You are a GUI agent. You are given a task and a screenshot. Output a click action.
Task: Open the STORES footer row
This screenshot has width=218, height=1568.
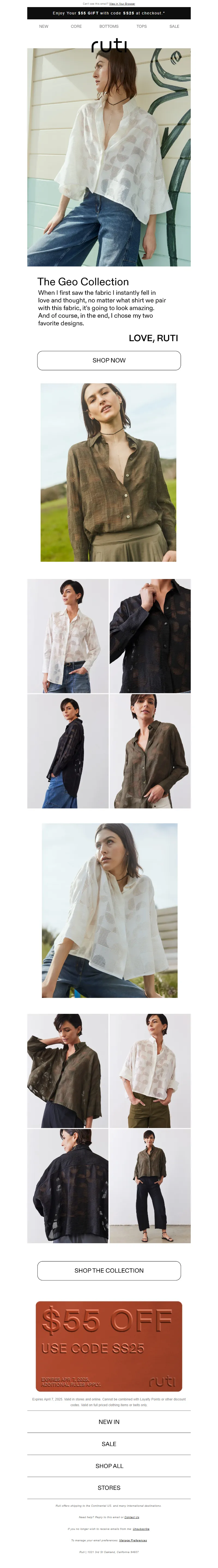pos(109,1487)
